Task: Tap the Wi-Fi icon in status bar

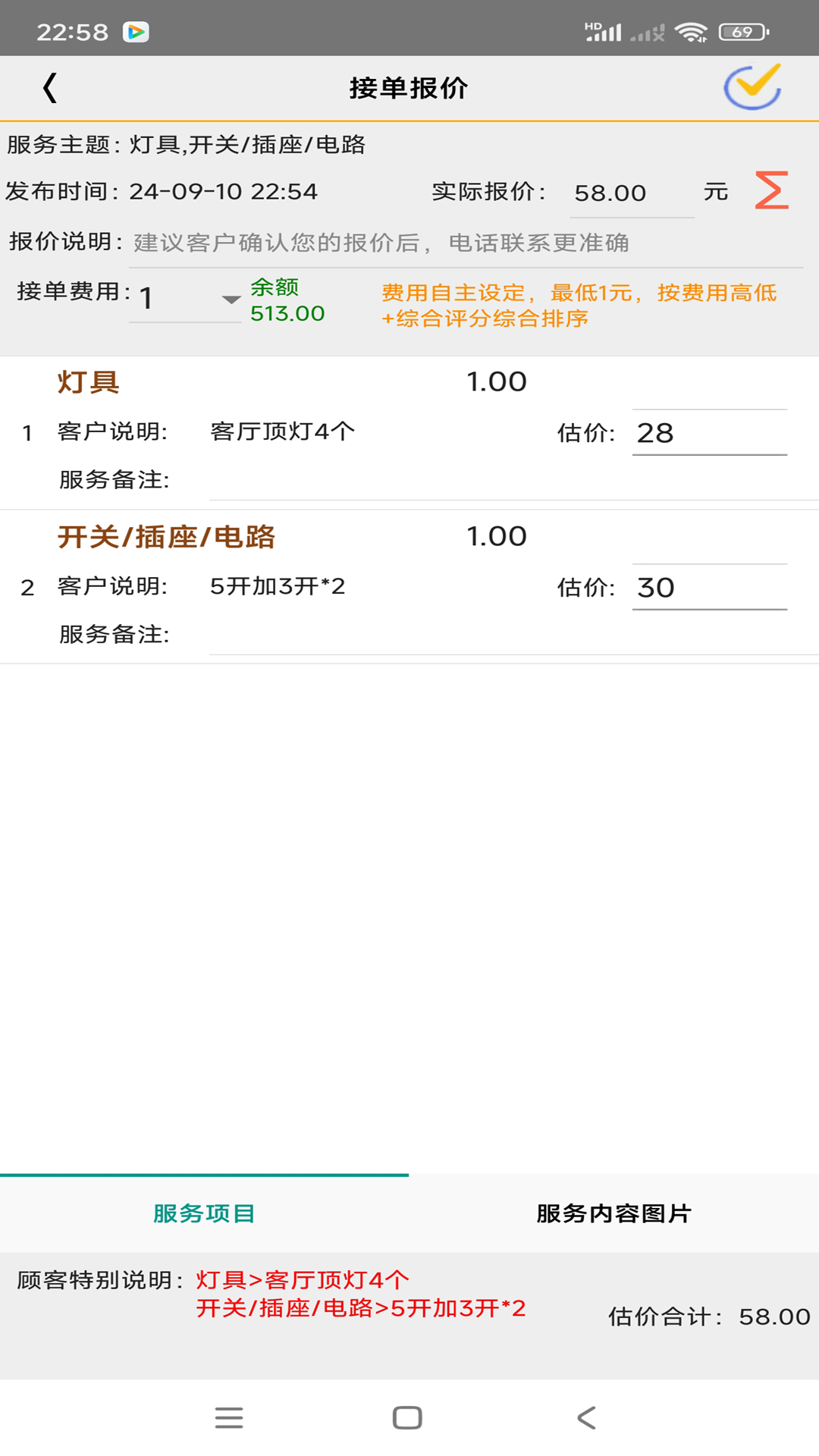Action: (692, 32)
